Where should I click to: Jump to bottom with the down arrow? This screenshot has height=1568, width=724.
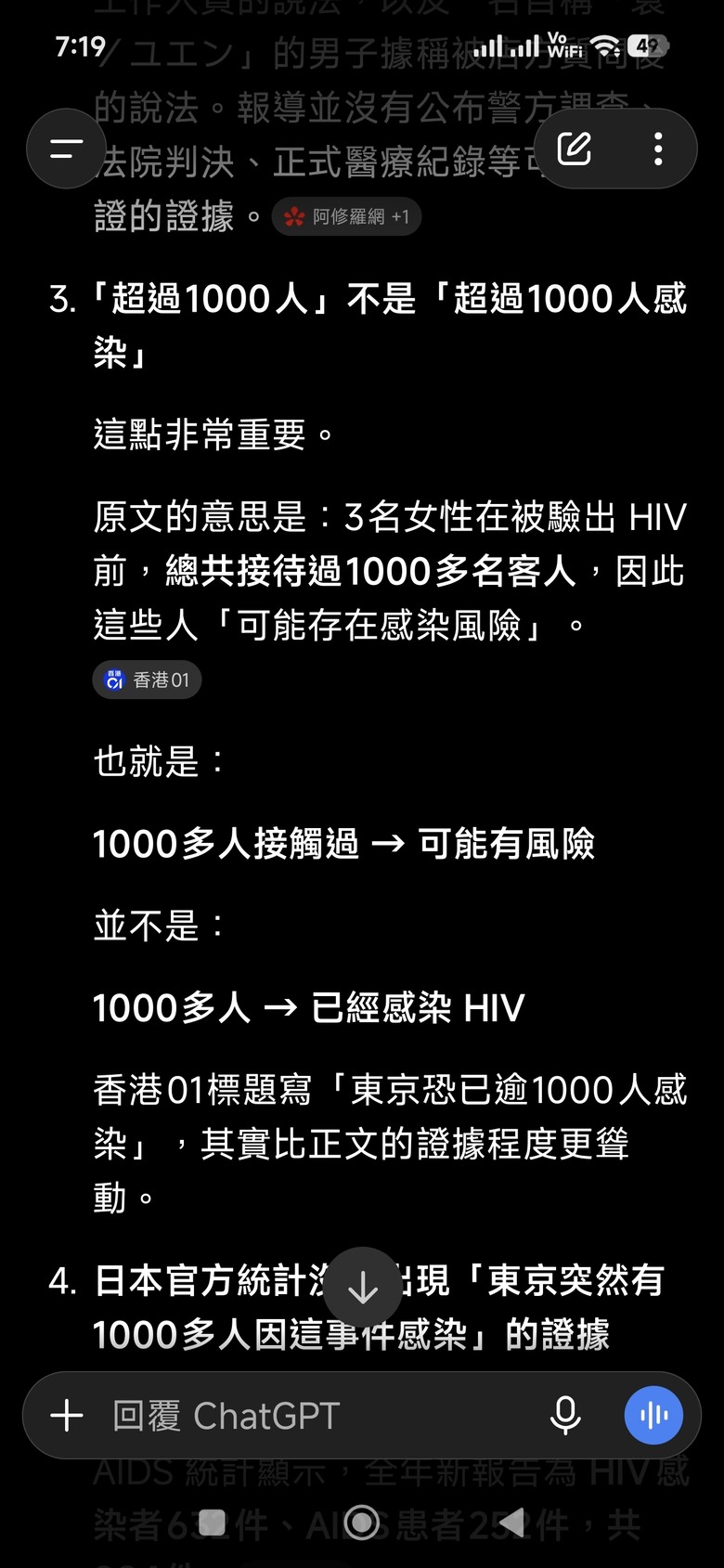pos(362,1287)
